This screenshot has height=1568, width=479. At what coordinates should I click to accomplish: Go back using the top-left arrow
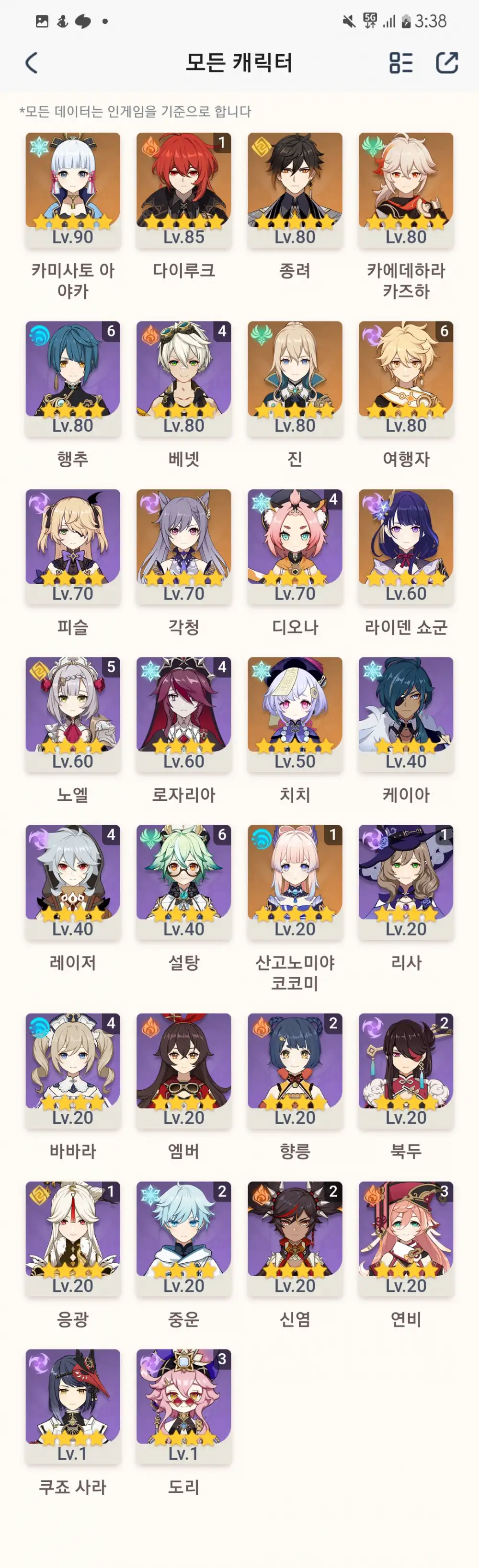[32, 63]
